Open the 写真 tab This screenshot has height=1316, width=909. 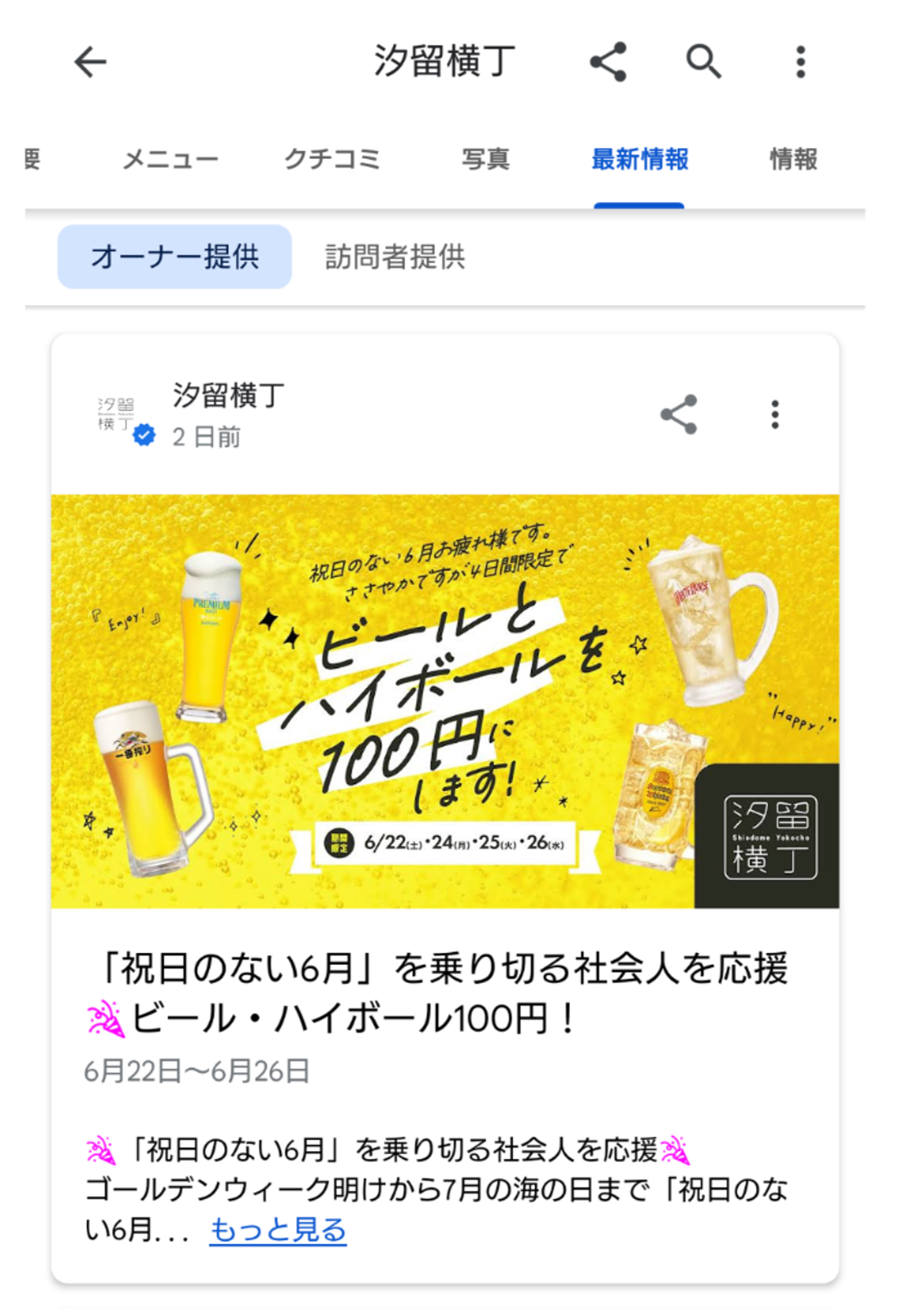[485, 160]
